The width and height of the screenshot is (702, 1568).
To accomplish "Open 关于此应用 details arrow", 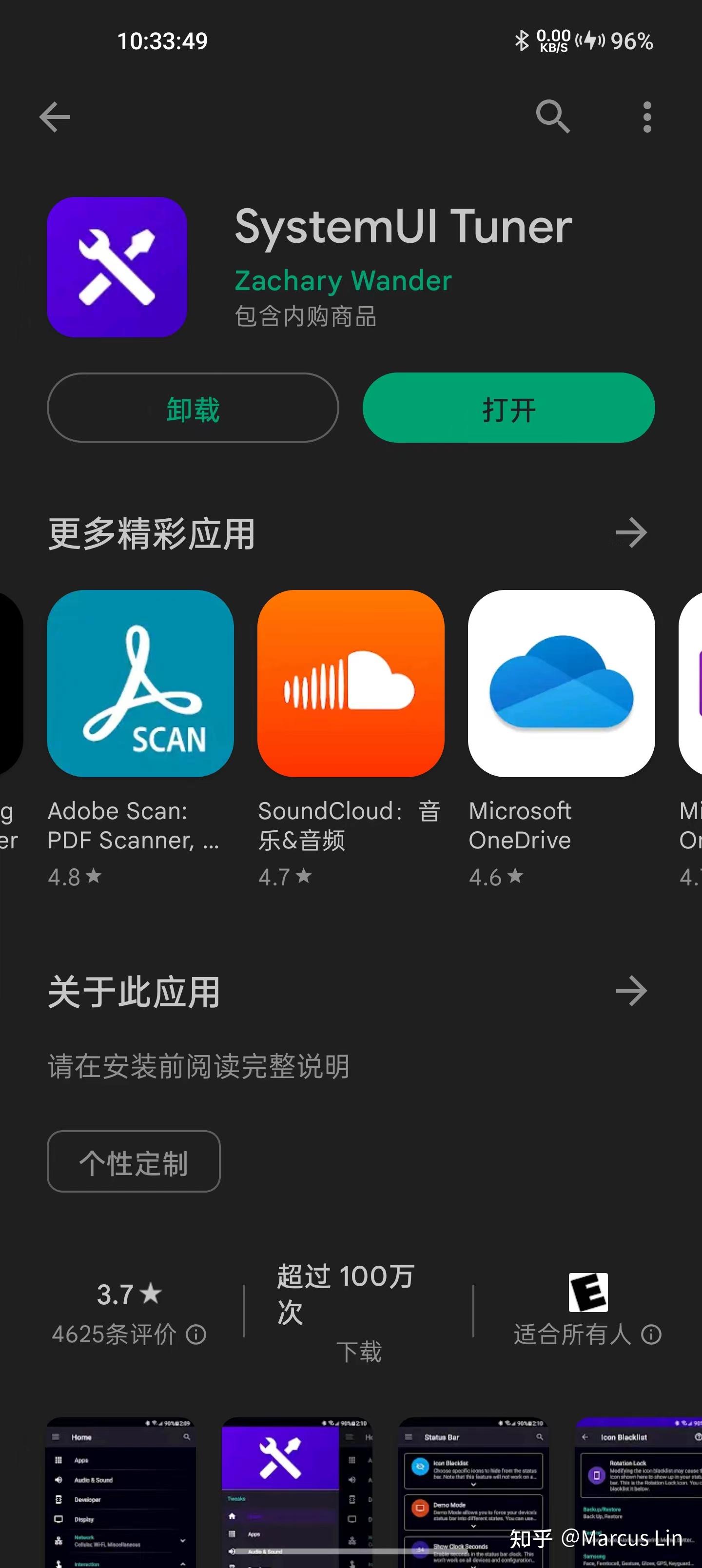I will (x=631, y=991).
